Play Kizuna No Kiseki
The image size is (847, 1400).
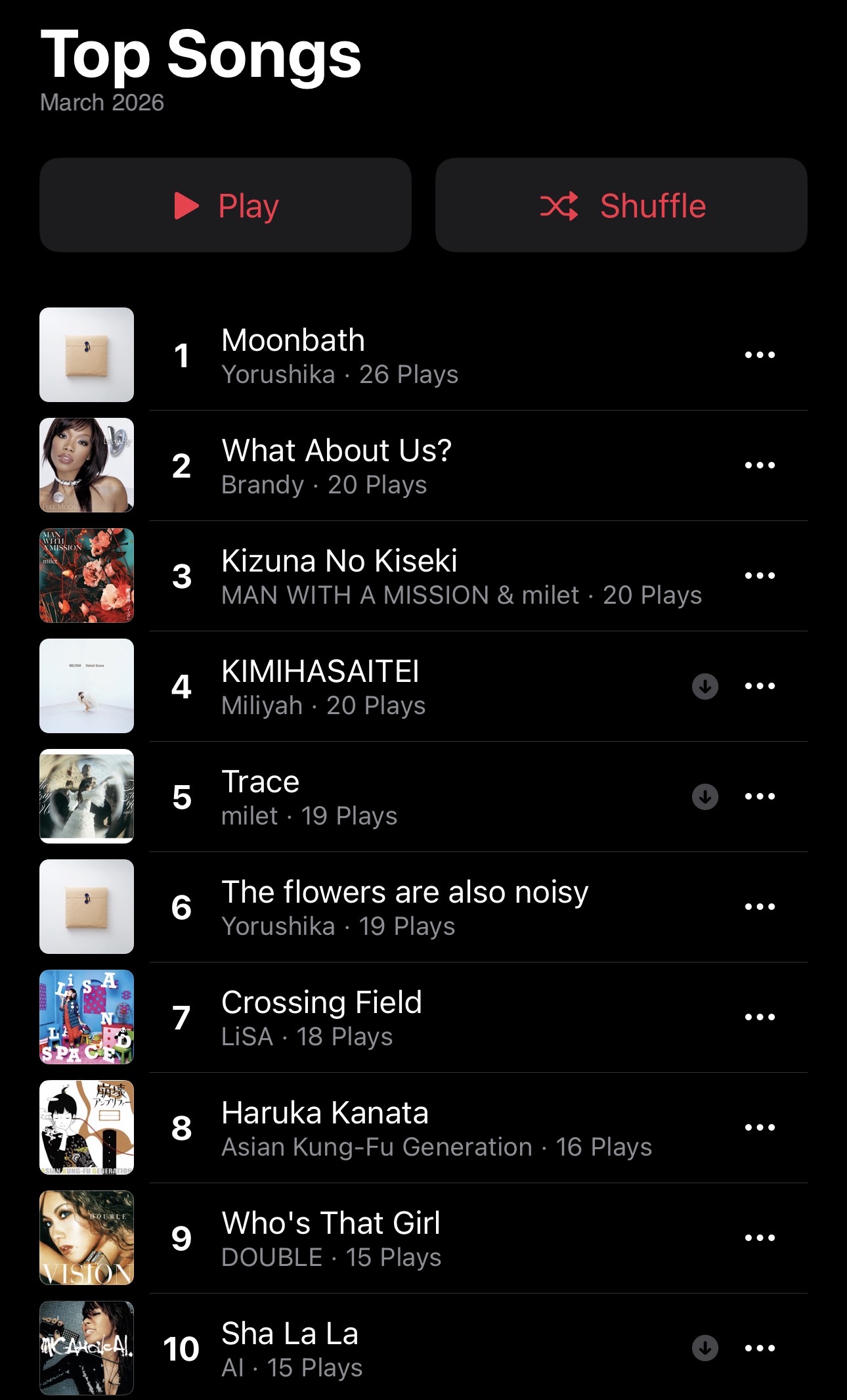(339, 576)
